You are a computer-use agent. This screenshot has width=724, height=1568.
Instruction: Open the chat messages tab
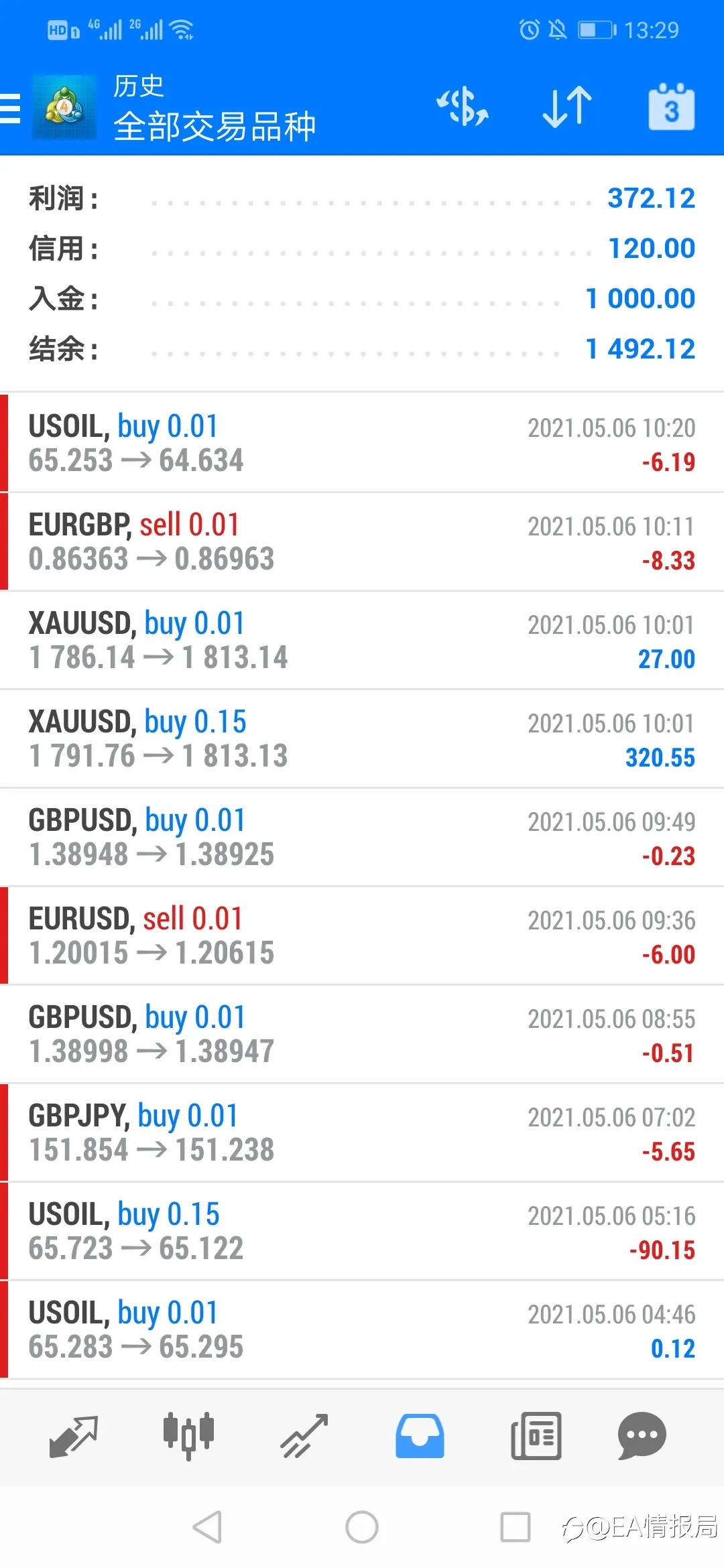coord(642,1436)
